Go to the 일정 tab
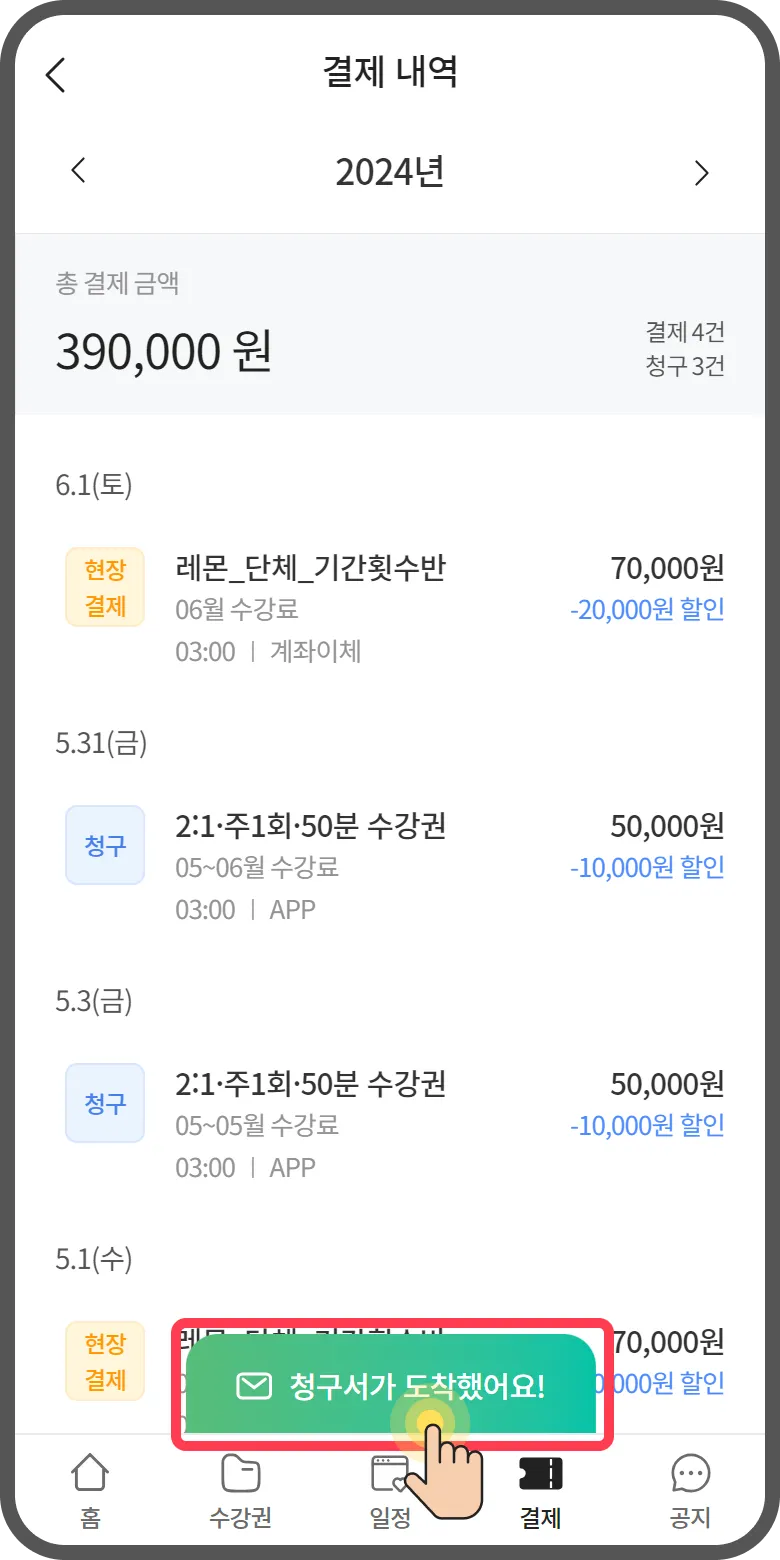This screenshot has height=1560, width=780. pyautogui.click(x=390, y=1492)
